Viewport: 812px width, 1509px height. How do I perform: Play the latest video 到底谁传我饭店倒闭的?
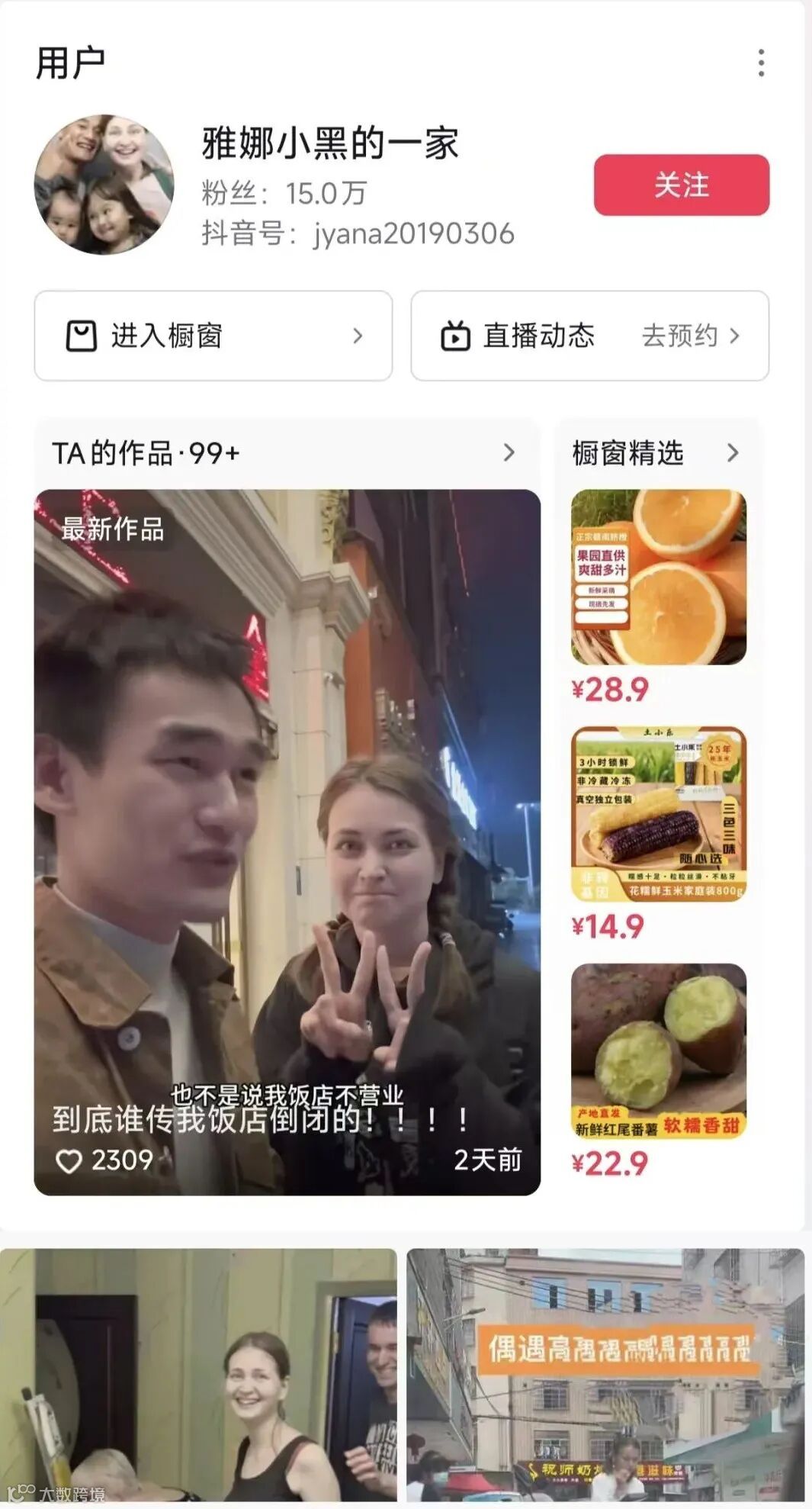coord(287,841)
